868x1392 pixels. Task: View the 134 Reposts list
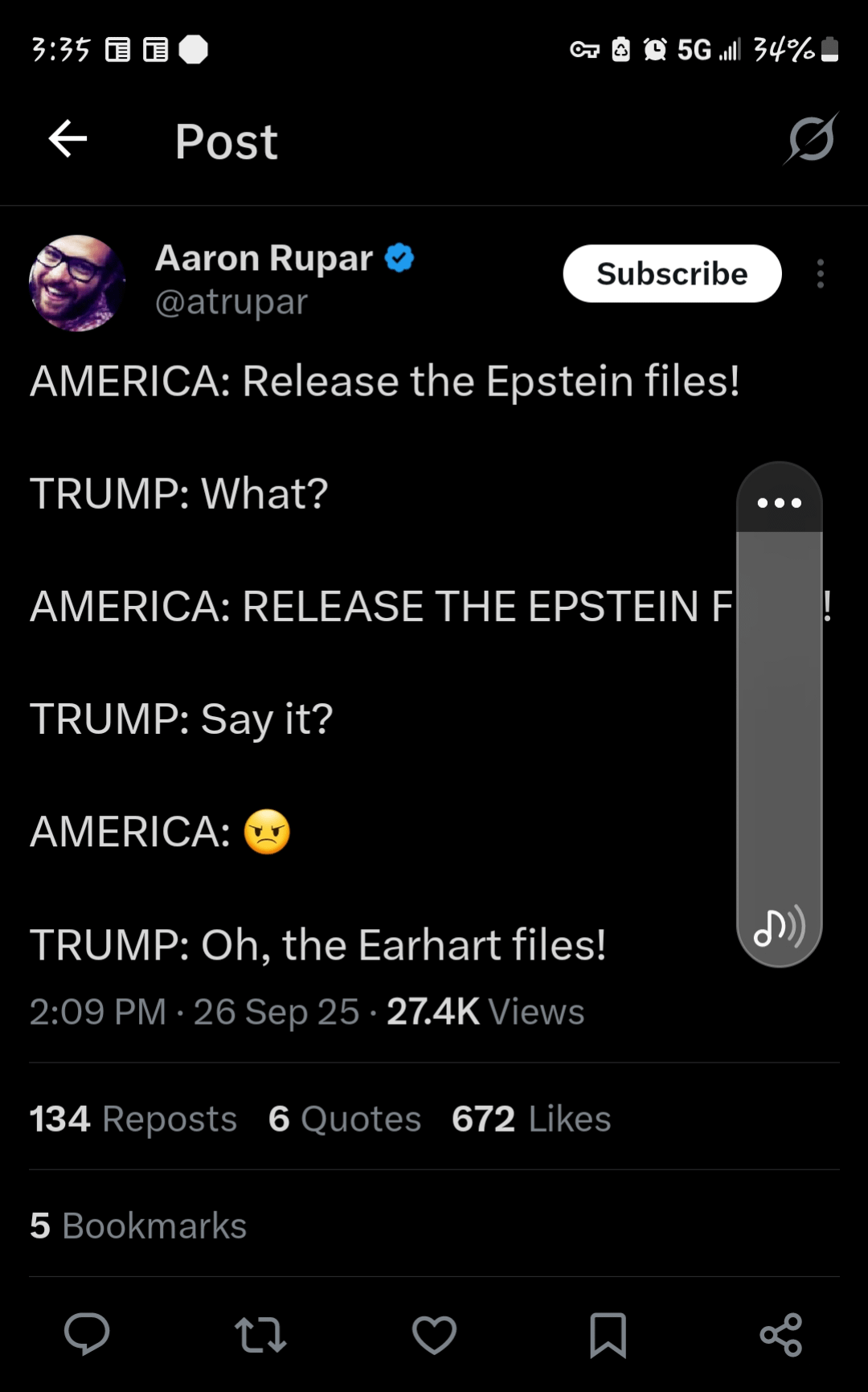pyautogui.click(x=133, y=1118)
